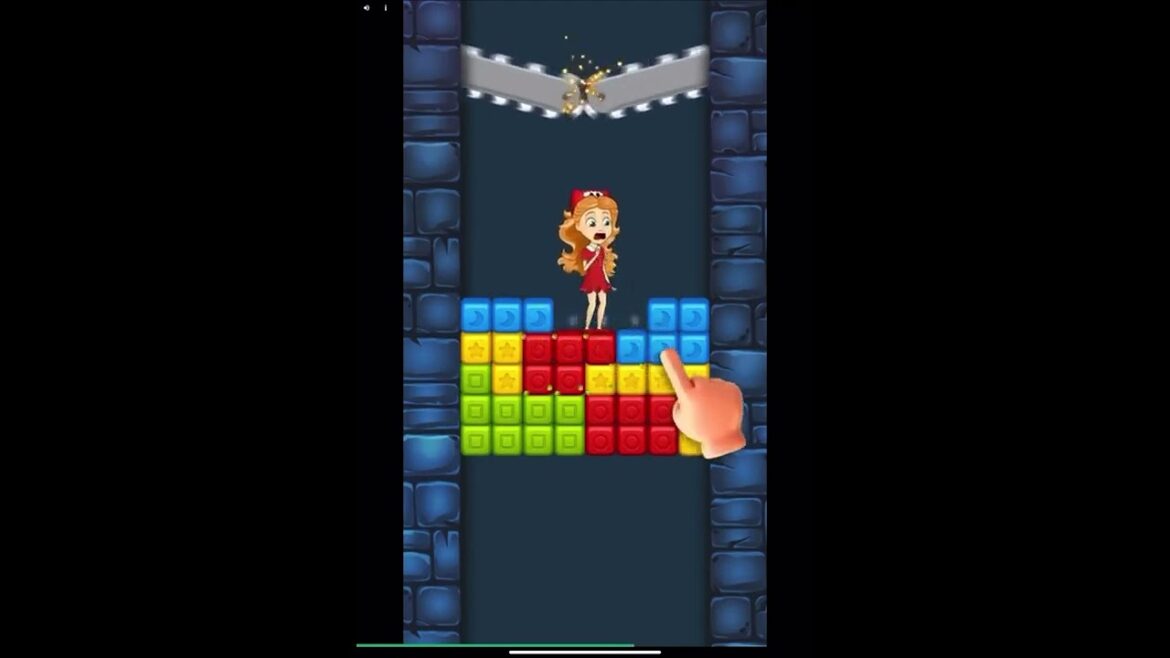The height and width of the screenshot is (658, 1170).
Task: Mute the ad's sound with the speaker icon
Action: click(x=367, y=8)
